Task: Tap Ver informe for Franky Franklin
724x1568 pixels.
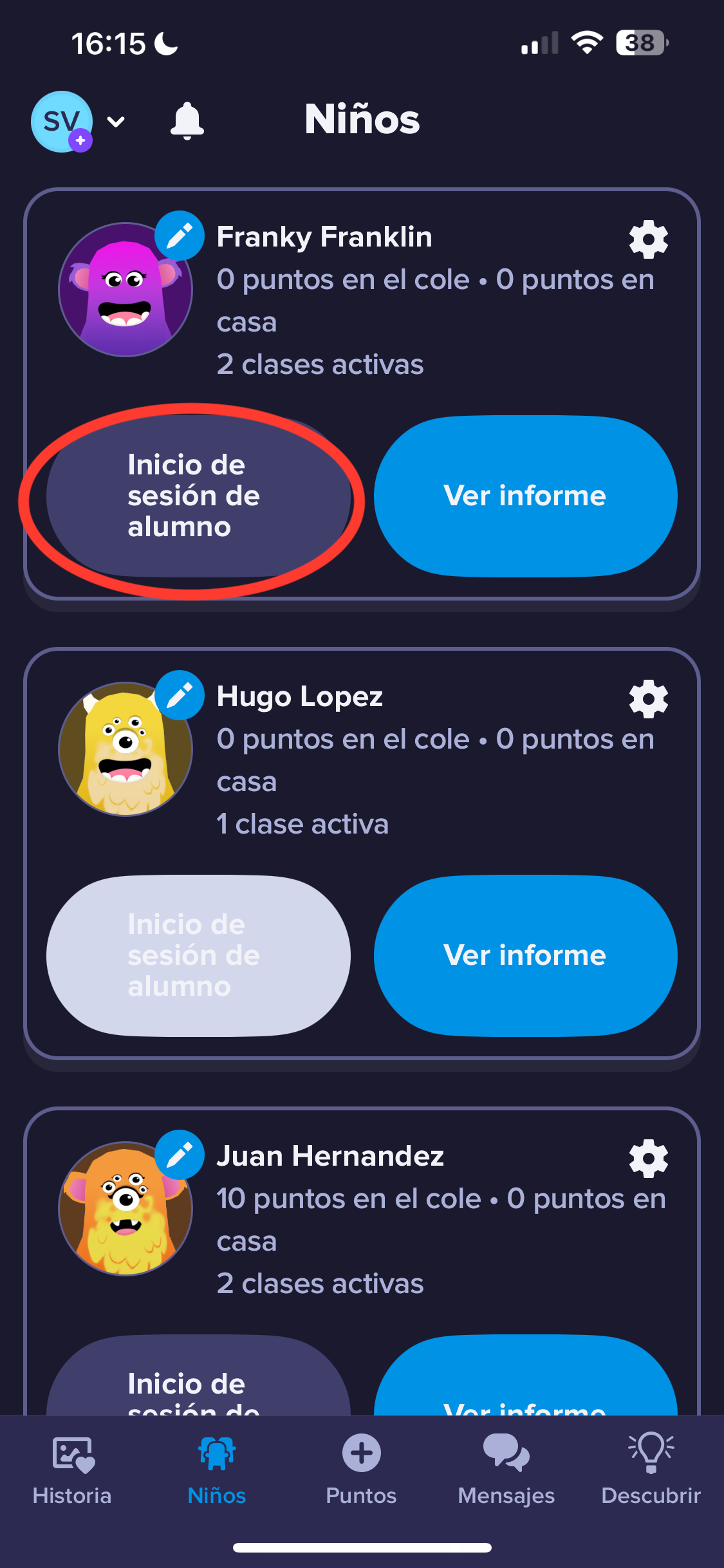Action: click(x=524, y=496)
